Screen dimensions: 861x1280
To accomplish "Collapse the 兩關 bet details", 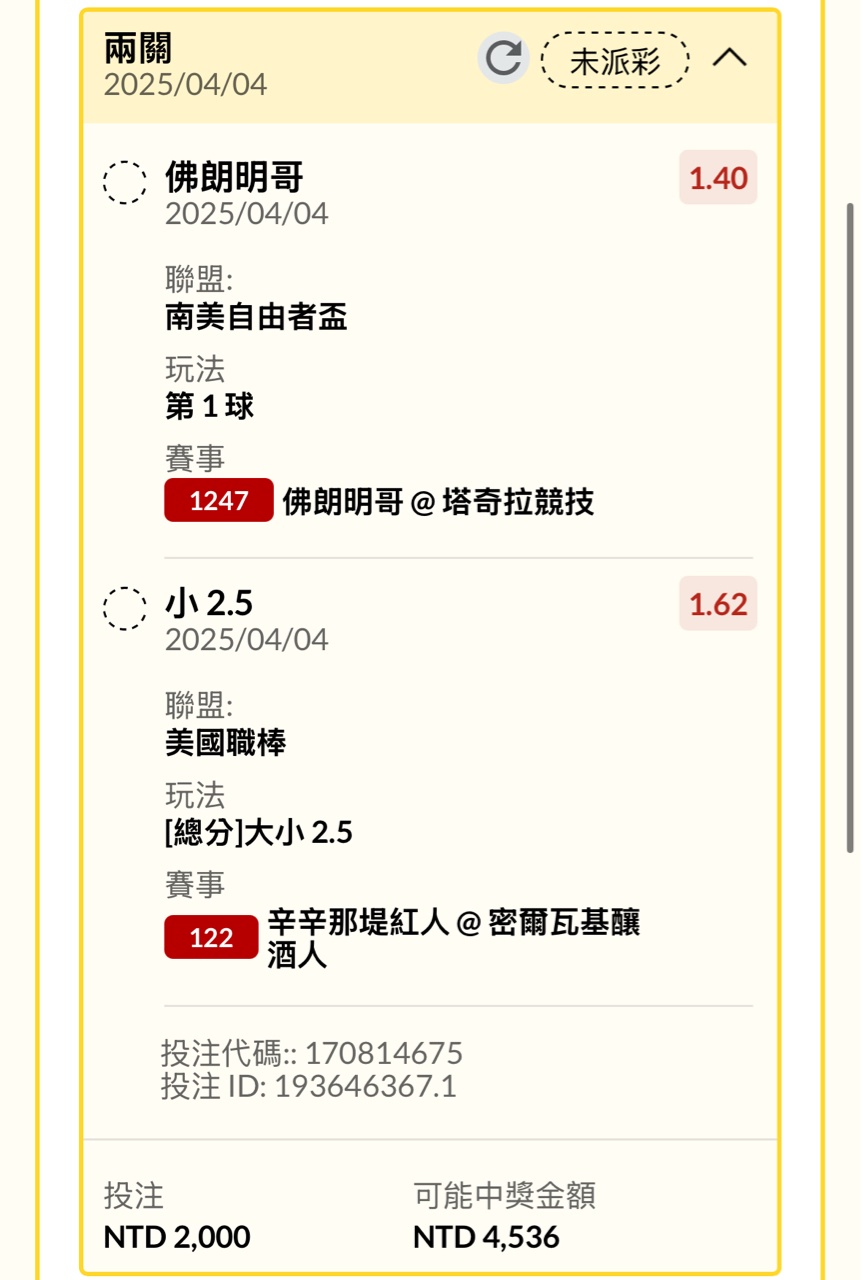I will (729, 59).
